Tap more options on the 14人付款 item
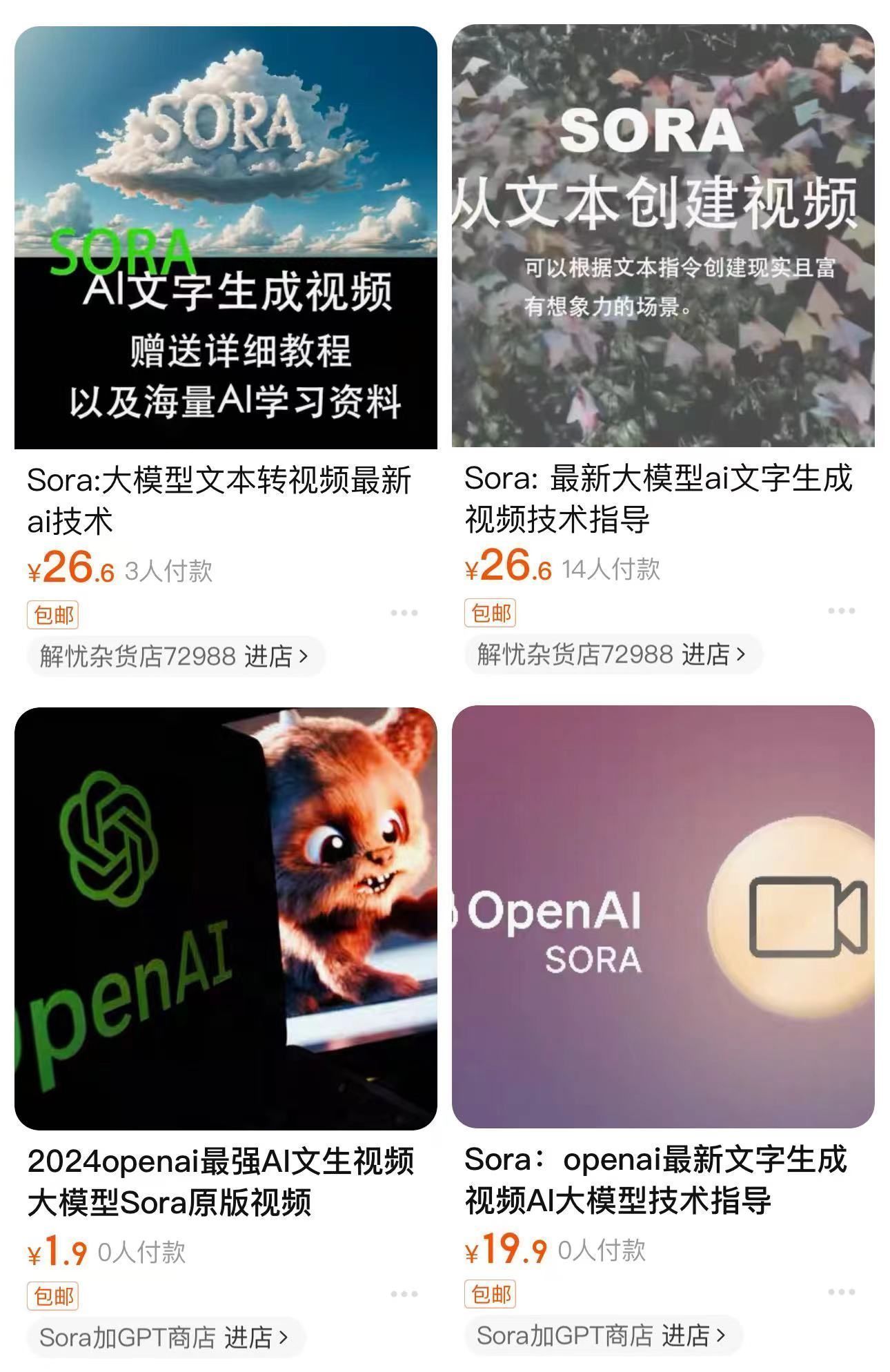The image size is (890, 1372). click(841, 611)
